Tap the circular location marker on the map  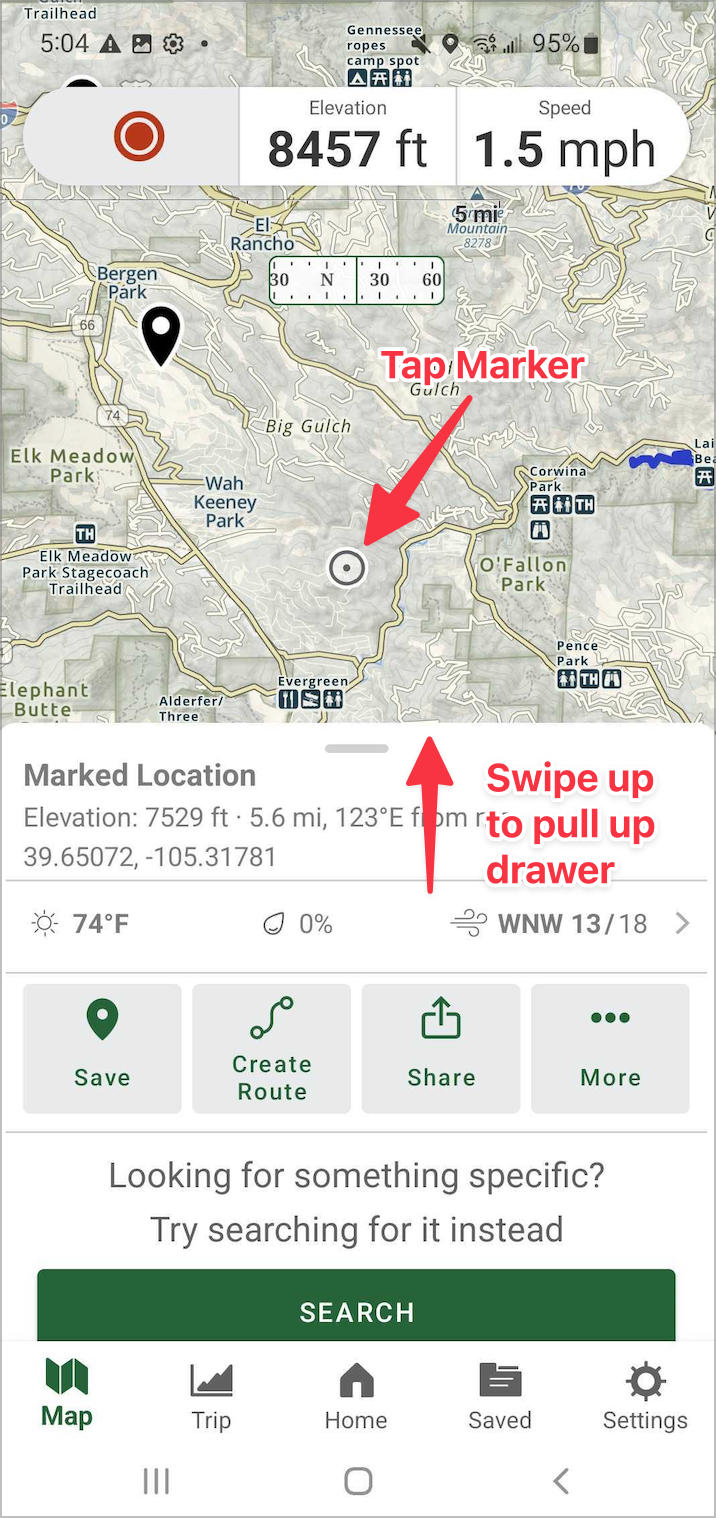347,569
